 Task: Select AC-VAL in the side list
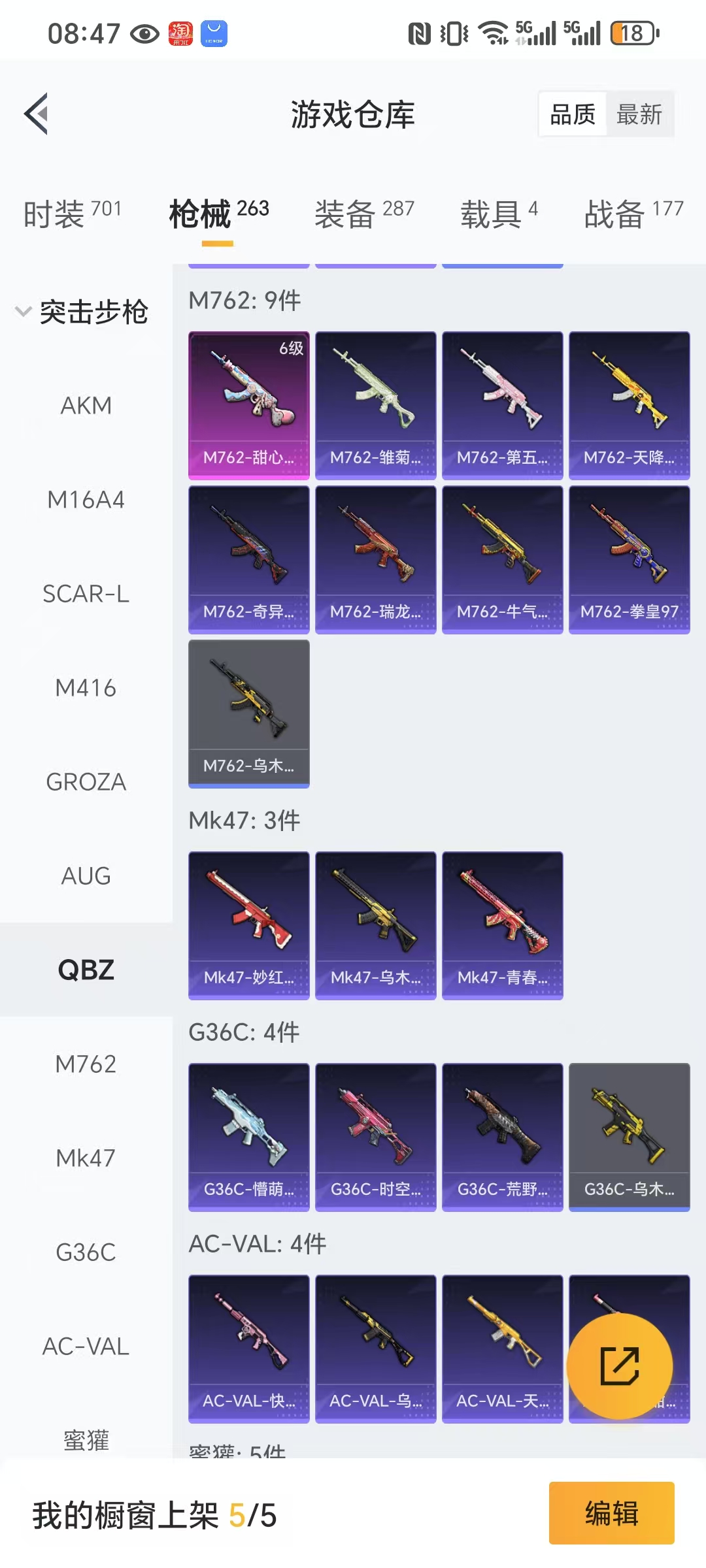(x=86, y=1347)
